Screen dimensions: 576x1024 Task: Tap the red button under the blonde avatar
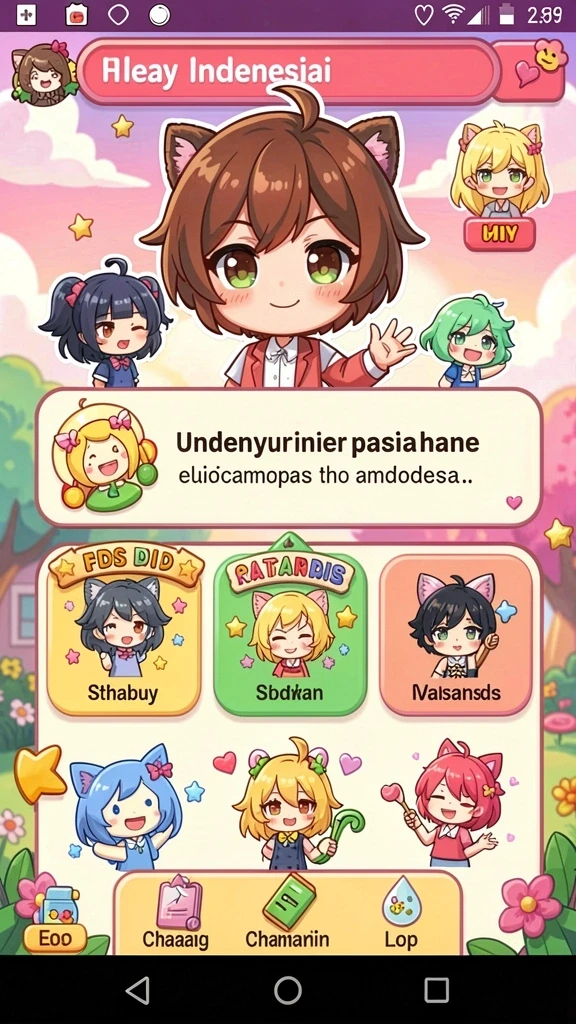pos(500,234)
